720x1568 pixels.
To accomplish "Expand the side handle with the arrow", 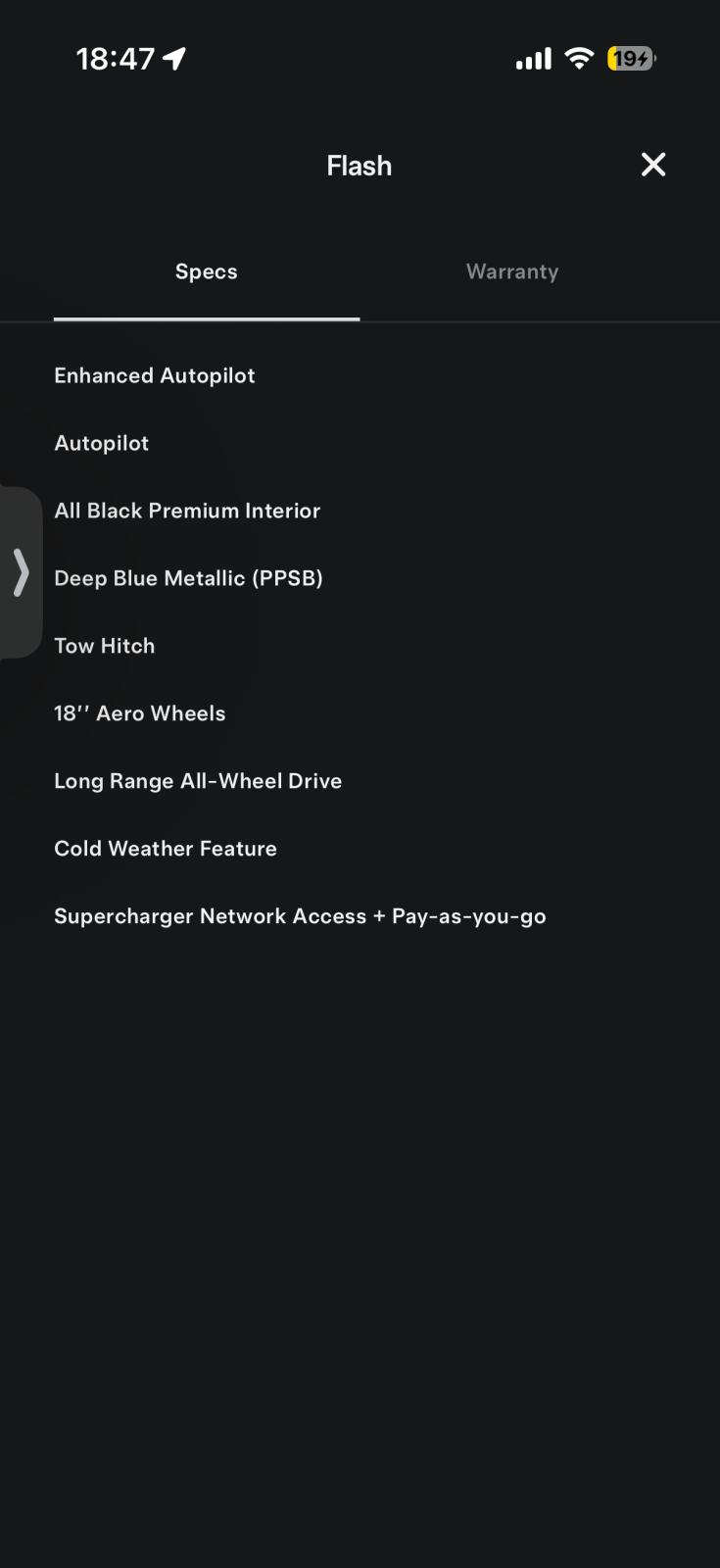I will coord(21,572).
